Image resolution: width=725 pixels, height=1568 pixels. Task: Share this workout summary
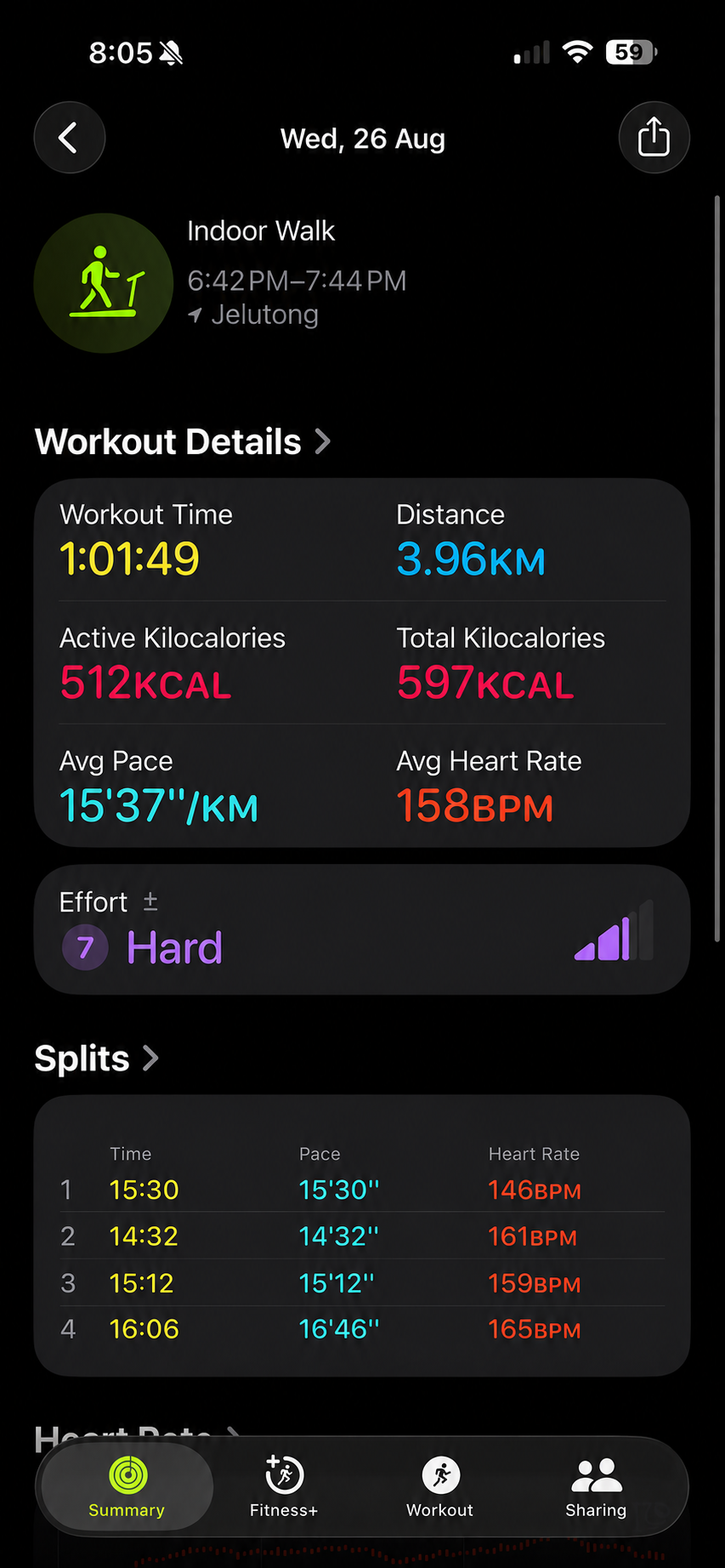tap(654, 138)
